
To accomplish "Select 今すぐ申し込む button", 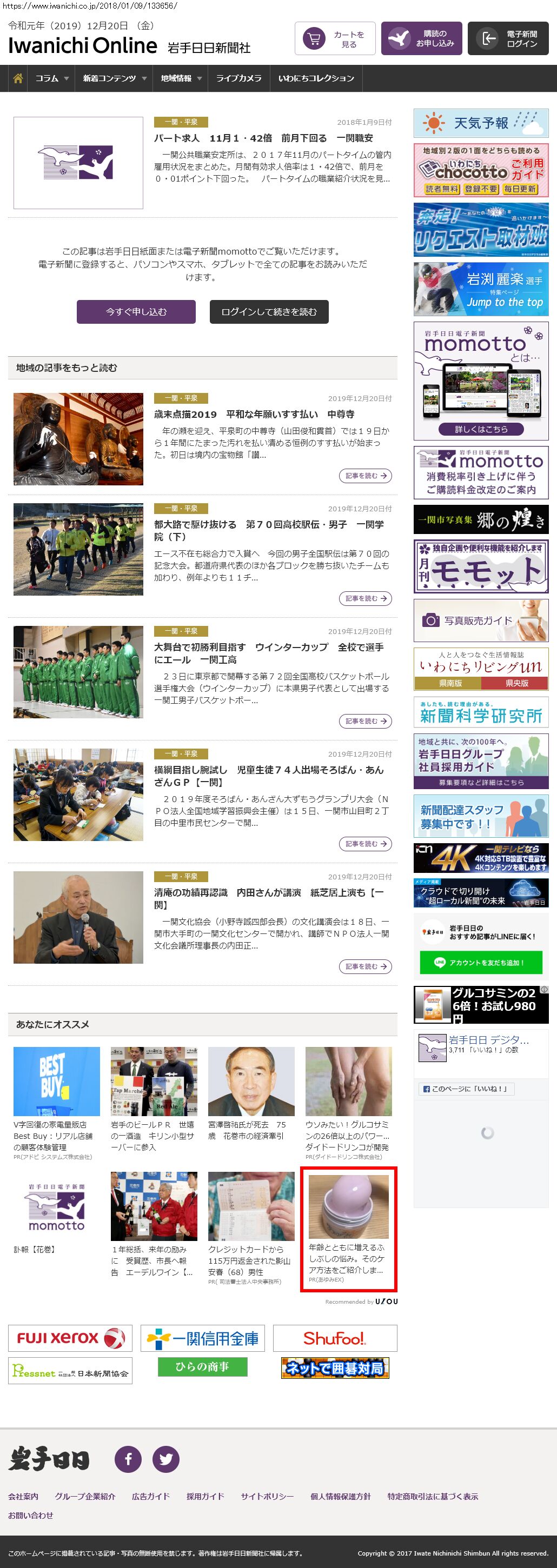I will [136, 312].
